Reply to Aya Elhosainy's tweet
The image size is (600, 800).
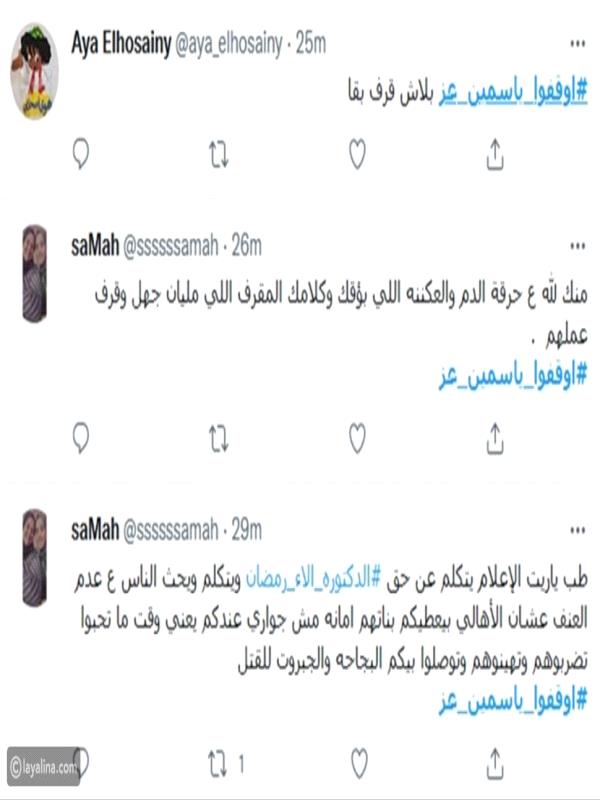[82, 154]
